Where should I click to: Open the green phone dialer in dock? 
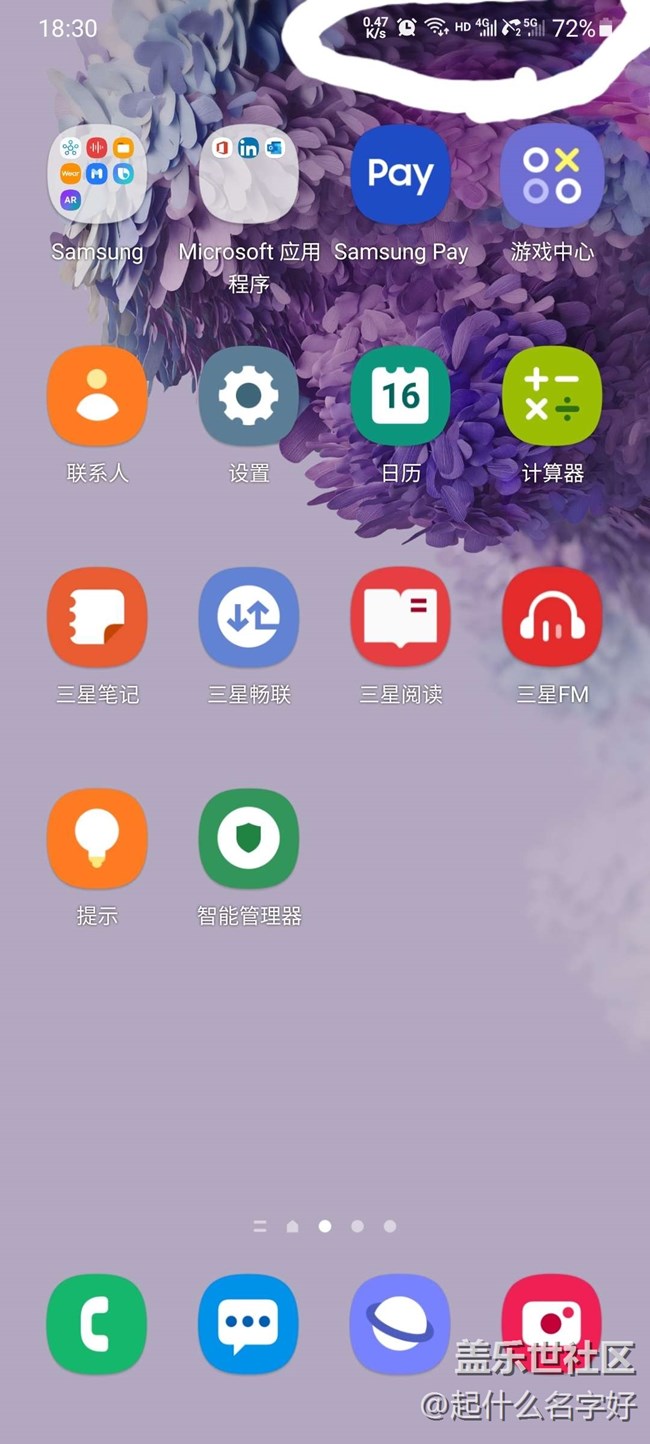click(x=97, y=1323)
